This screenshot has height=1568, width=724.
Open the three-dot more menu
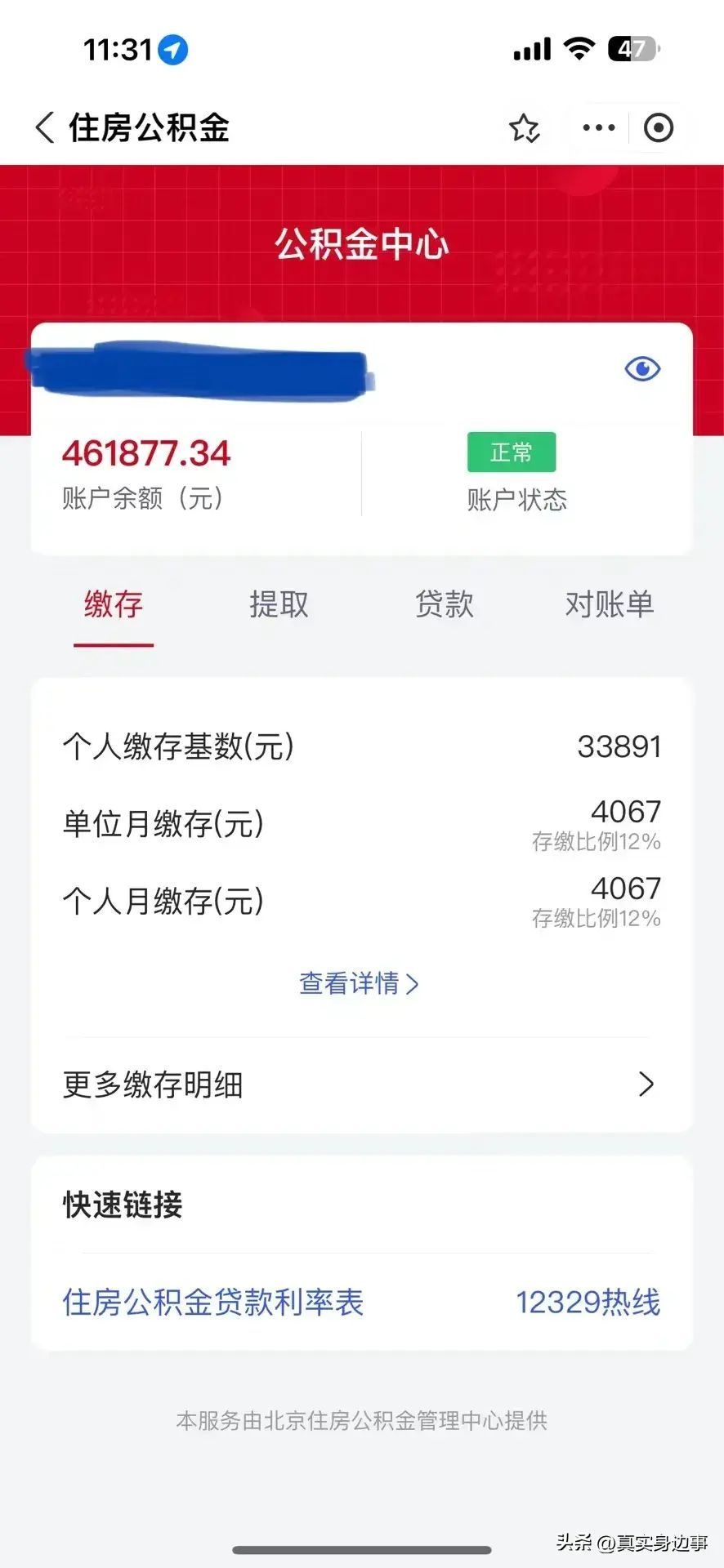click(x=598, y=127)
